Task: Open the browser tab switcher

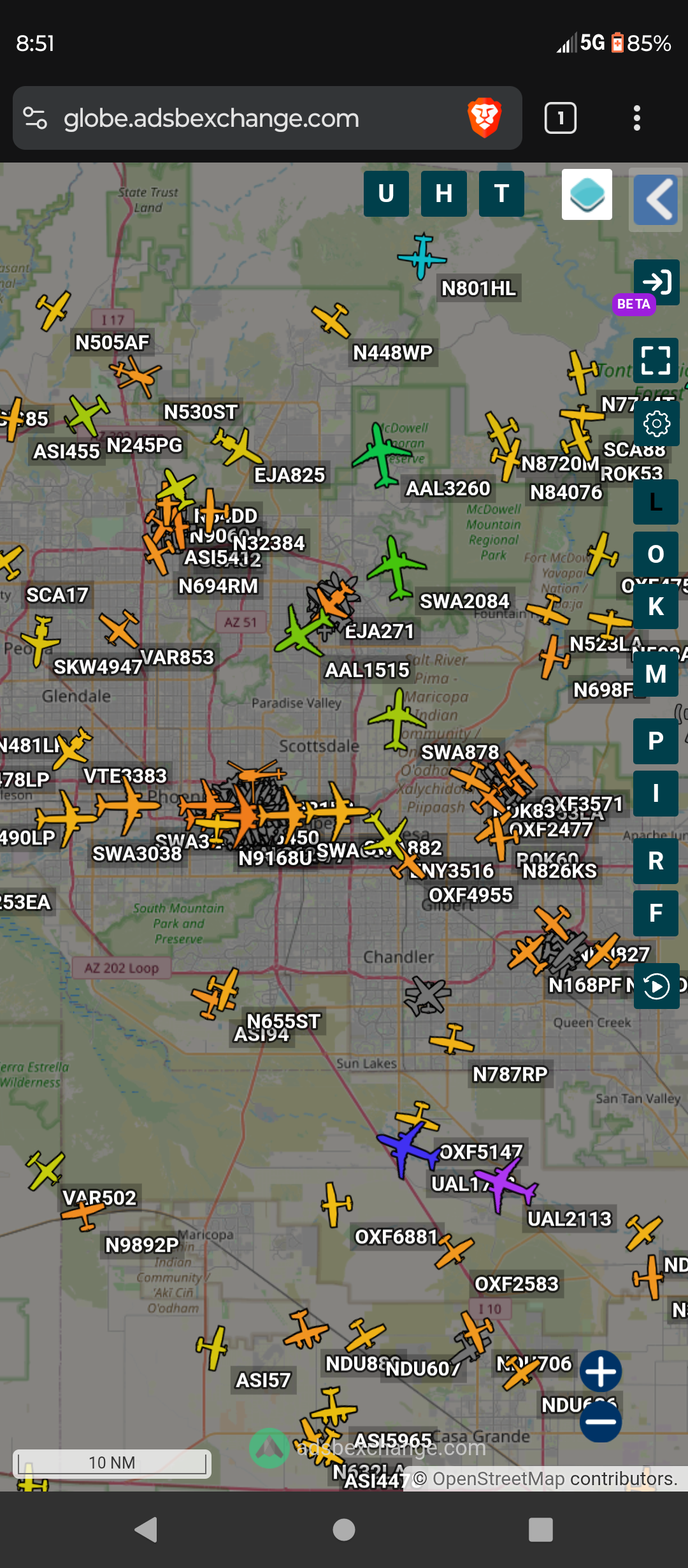Action: pyautogui.click(x=561, y=118)
